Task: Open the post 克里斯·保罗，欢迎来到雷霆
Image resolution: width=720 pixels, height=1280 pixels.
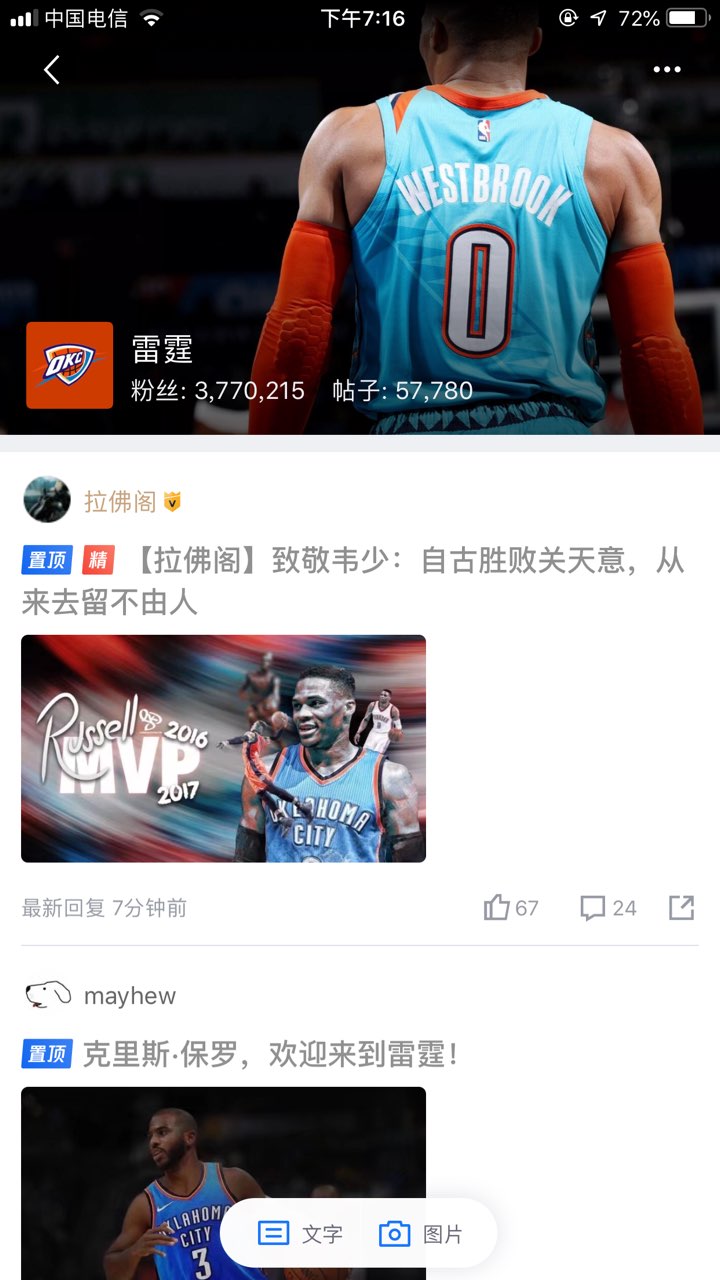Action: tap(270, 1054)
